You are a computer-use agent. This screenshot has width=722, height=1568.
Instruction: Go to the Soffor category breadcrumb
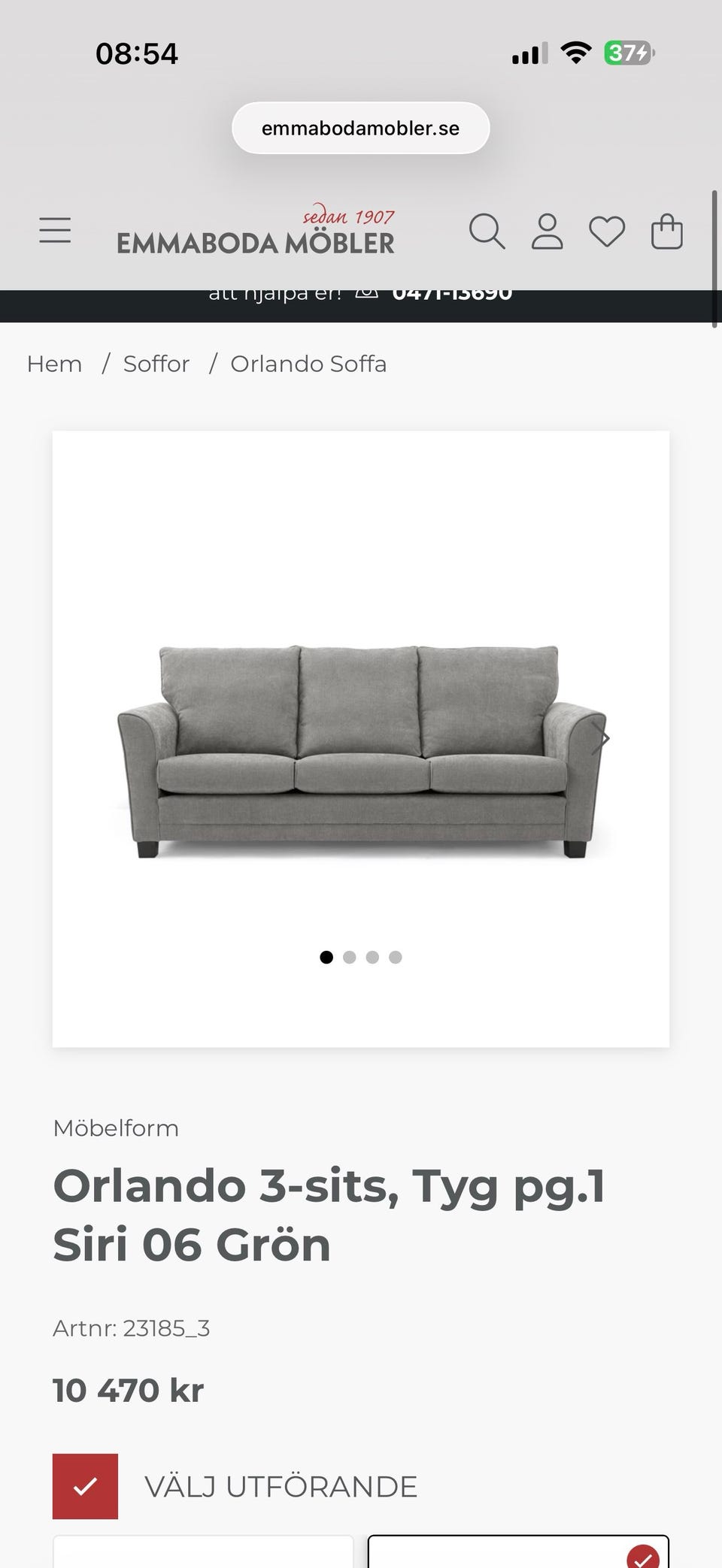(x=156, y=364)
